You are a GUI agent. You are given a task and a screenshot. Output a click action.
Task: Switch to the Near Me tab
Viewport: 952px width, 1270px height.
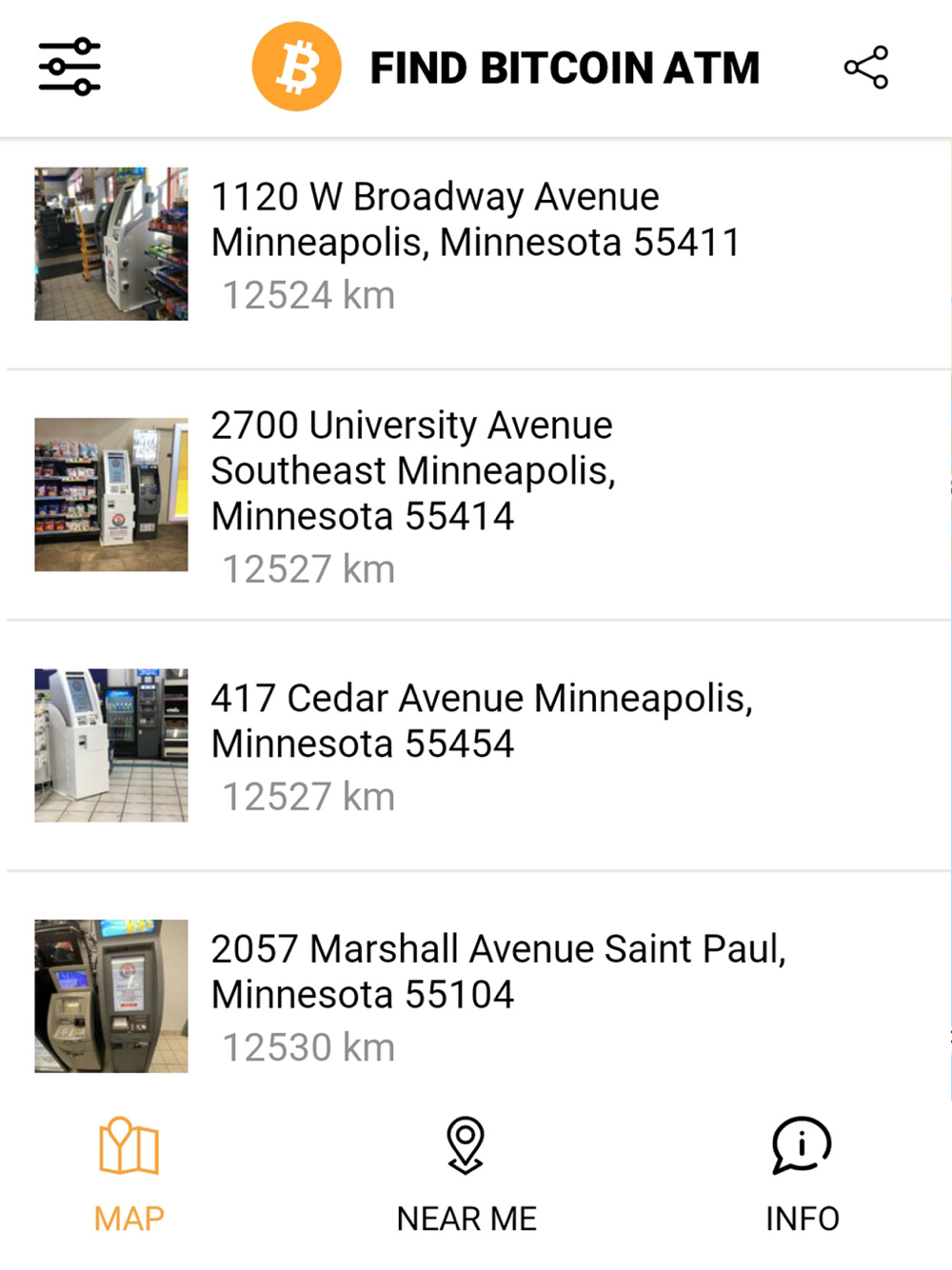pos(466,1176)
